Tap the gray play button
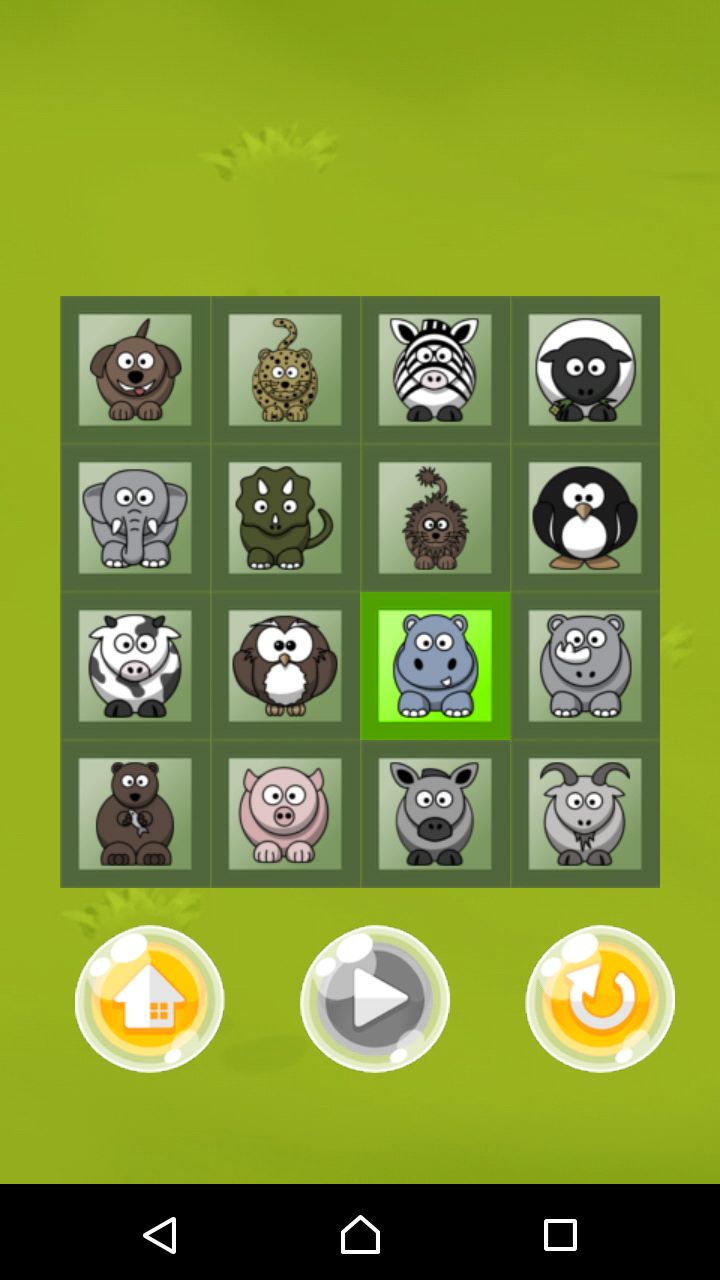The width and height of the screenshot is (720, 1280). pyautogui.click(x=375, y=999)
